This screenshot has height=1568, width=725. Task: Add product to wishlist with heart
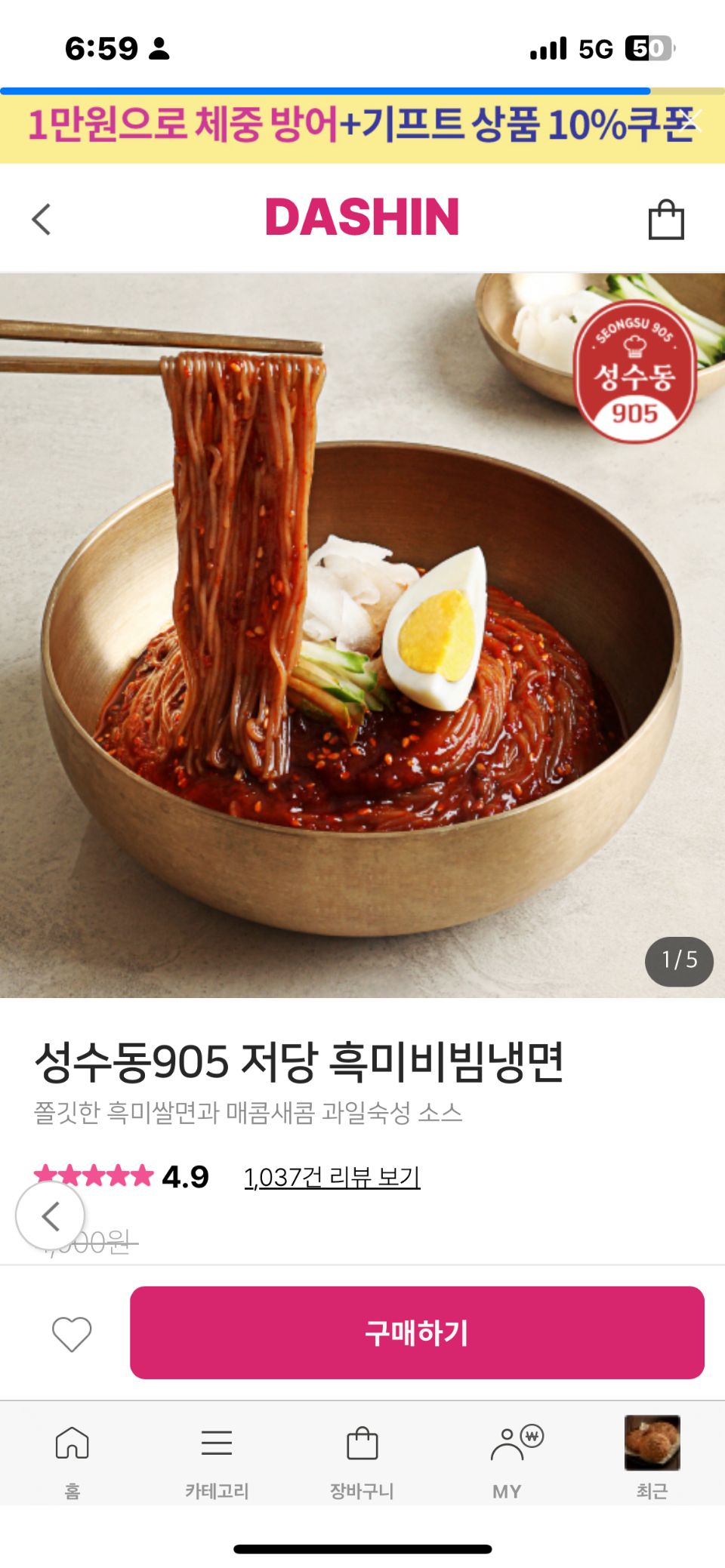tap(72, 1333)
